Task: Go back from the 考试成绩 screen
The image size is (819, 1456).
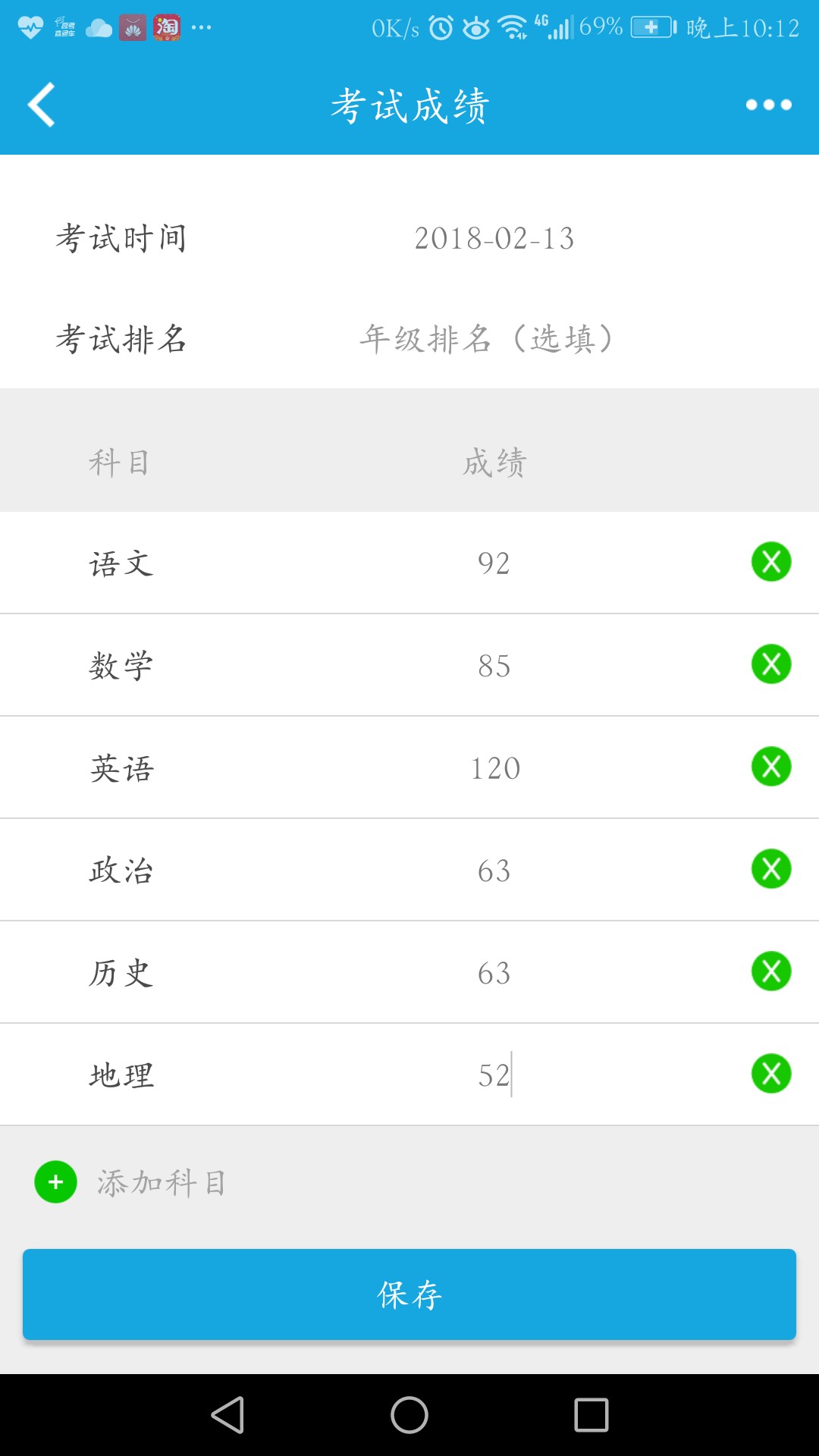Action: click(x=42, y=105)
